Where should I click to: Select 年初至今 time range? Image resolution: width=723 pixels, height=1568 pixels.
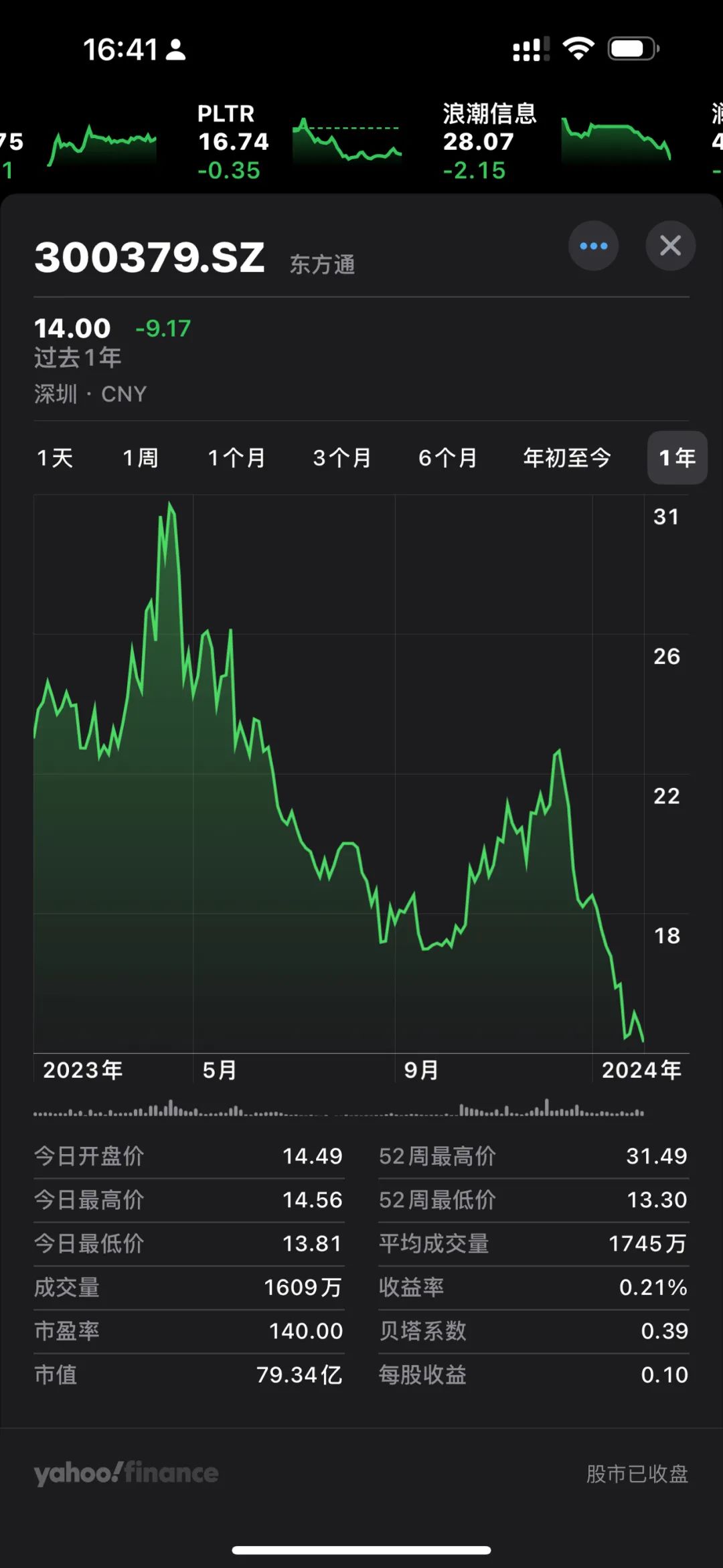pyautogui.click(x=567, y=458)
